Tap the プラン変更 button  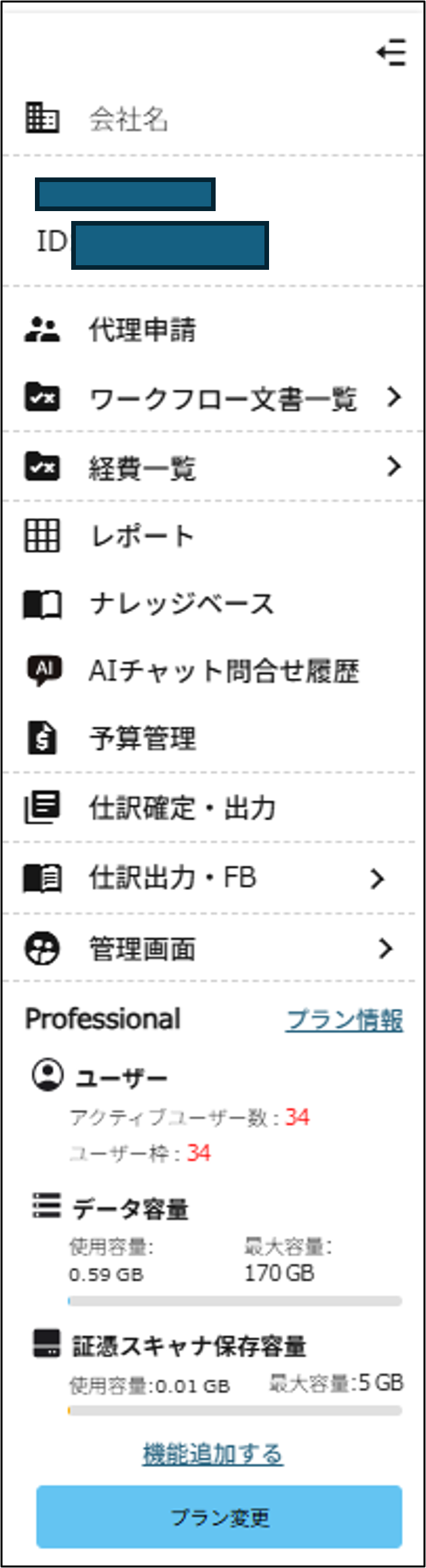219,1517
